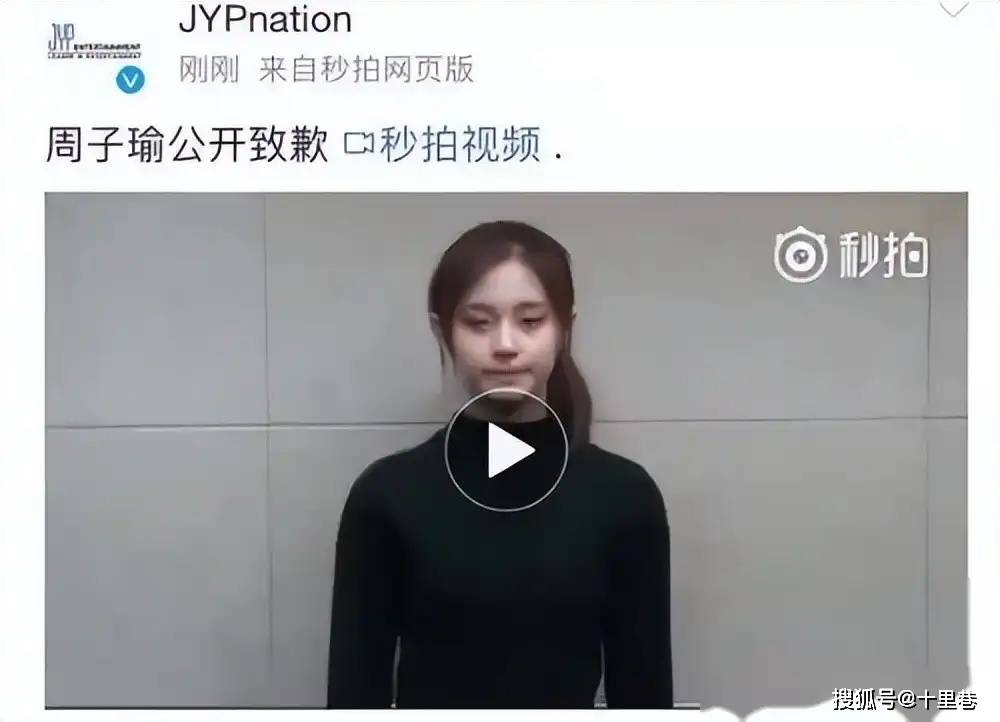Viewport: 1000px width, 722px height.
Task: Tap the JYPnation account name
Action: click(x=265, y=19)
